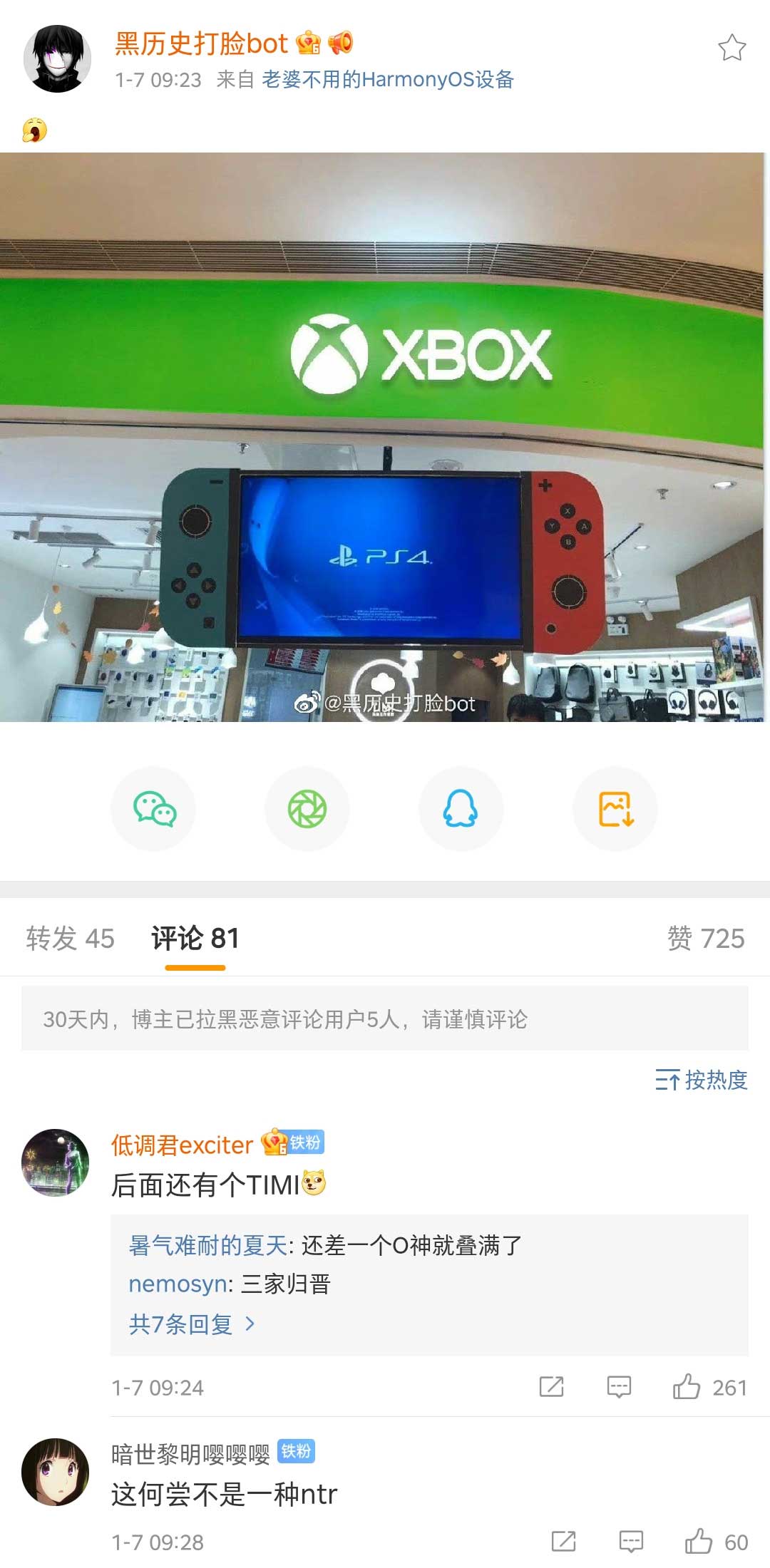Screen dimensions: 770x1568
Task: Switch to the 转发 45 tab
Action: point(70,938)
